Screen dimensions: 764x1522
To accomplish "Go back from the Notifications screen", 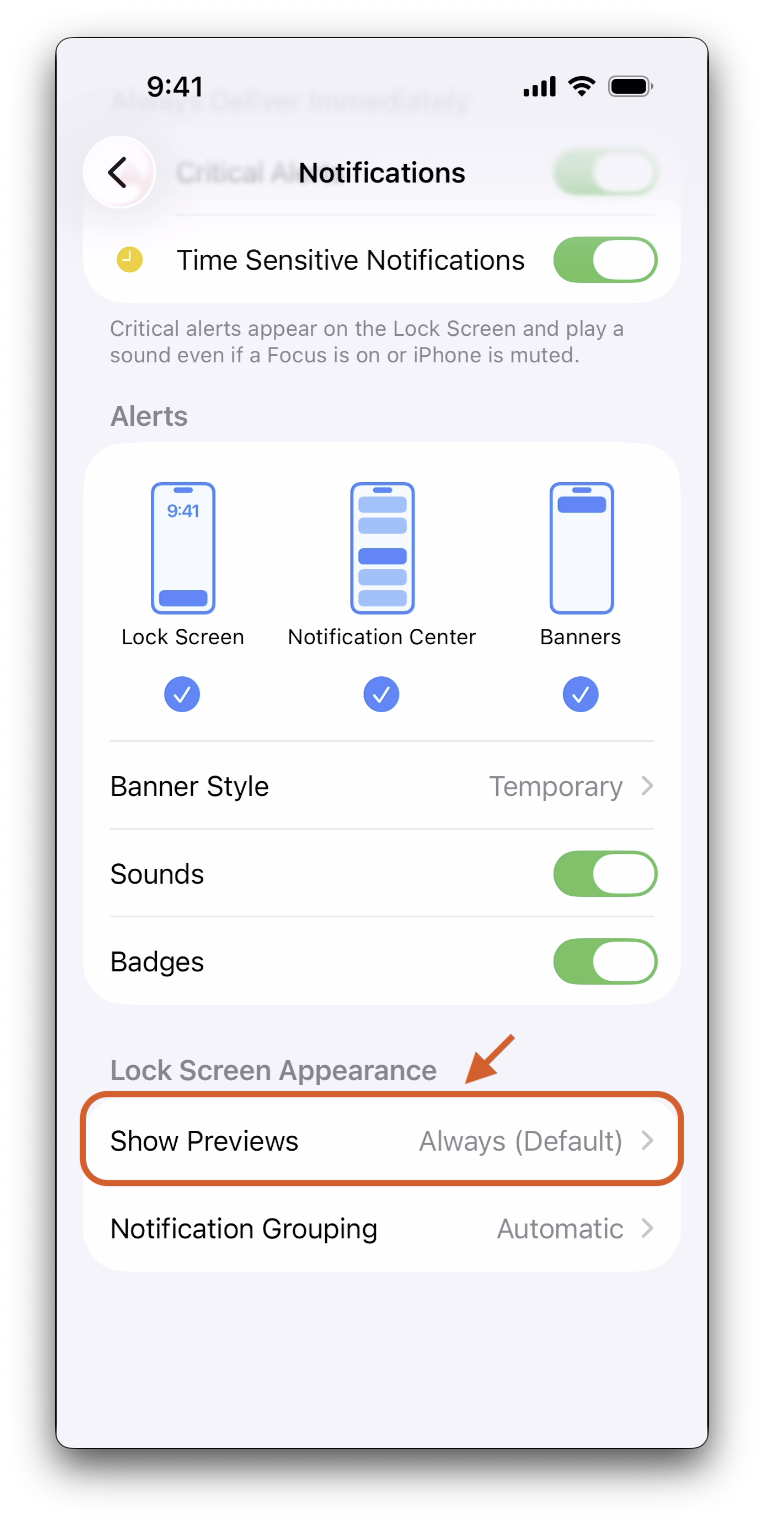I will click(118, 172).
